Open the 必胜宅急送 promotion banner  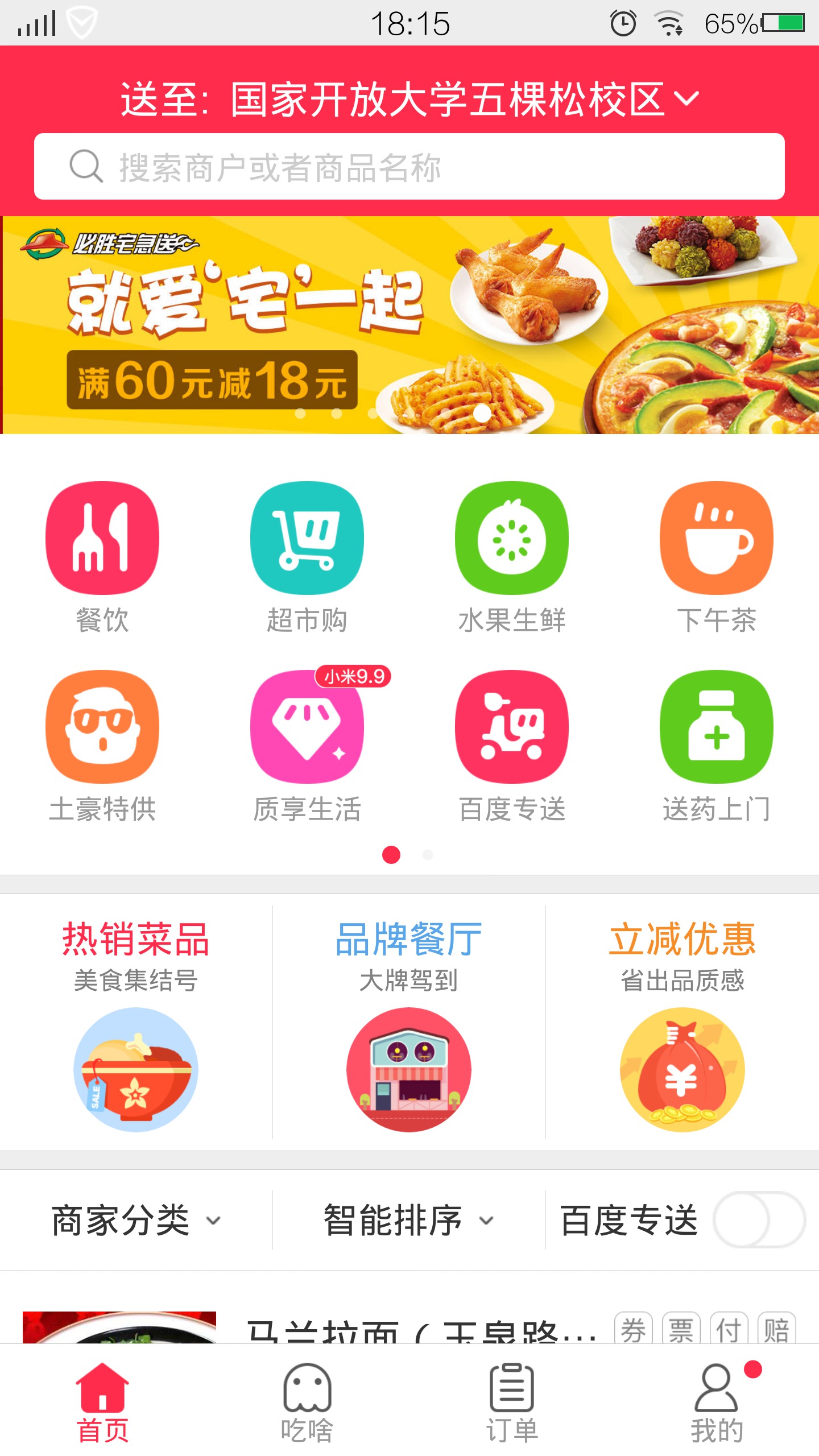(409, 325)
